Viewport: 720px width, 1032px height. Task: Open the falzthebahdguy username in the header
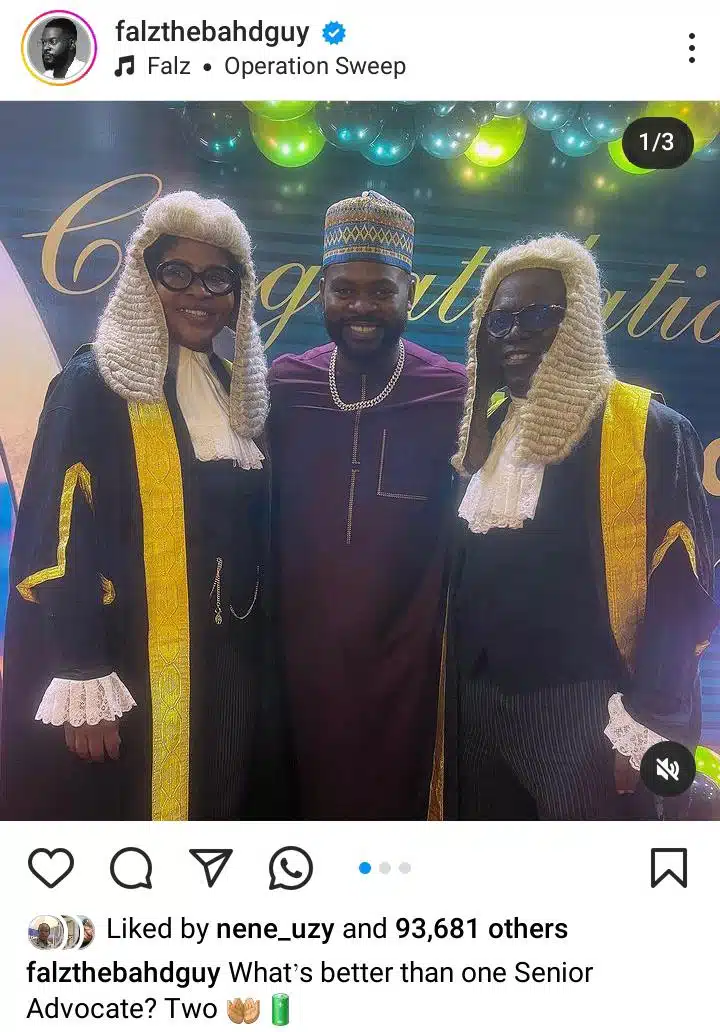pos(211,32)
